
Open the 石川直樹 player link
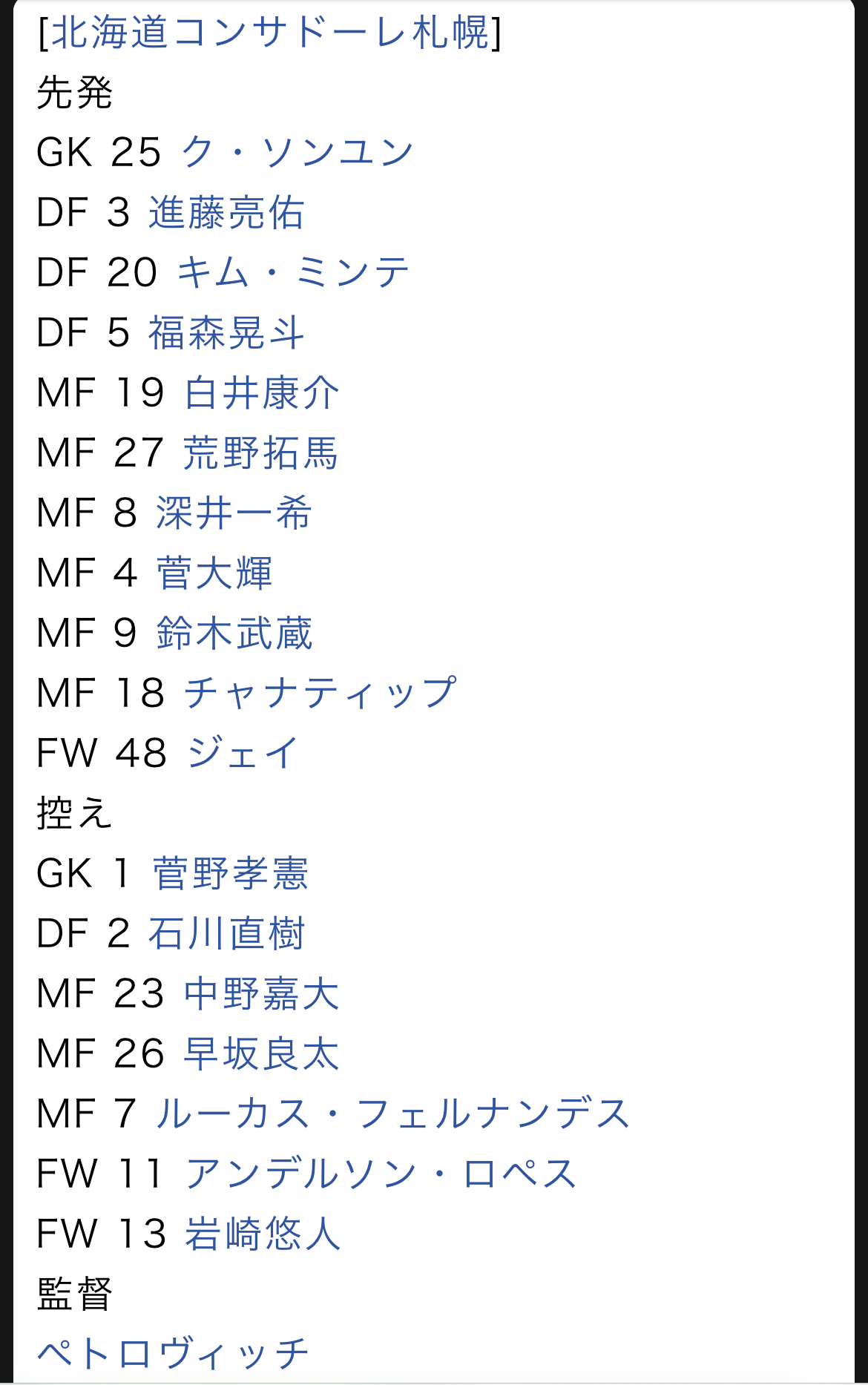226,934
